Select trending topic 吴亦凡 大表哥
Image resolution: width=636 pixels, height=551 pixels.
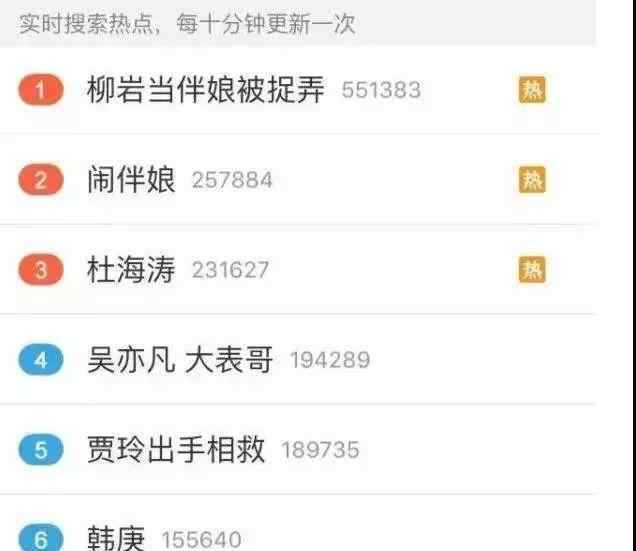(x=180, y=360)
